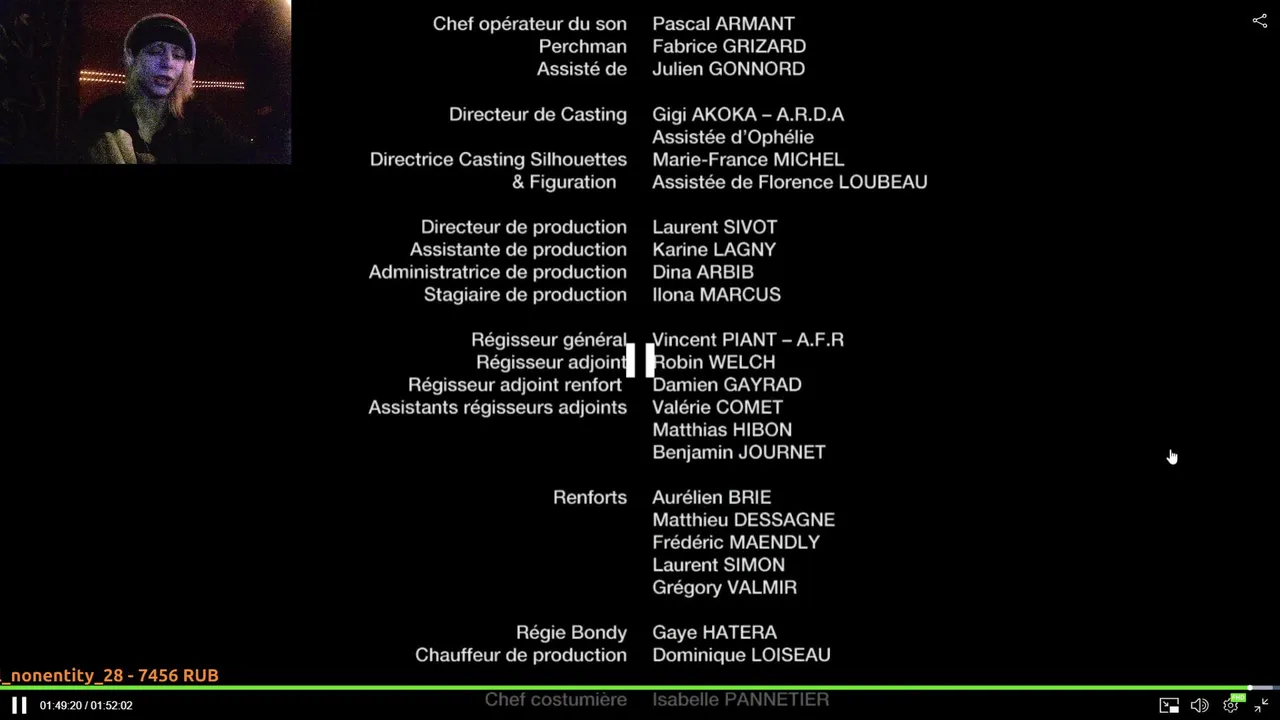Mute the video sound
1280x720 pixels.
click(1199, 706)
